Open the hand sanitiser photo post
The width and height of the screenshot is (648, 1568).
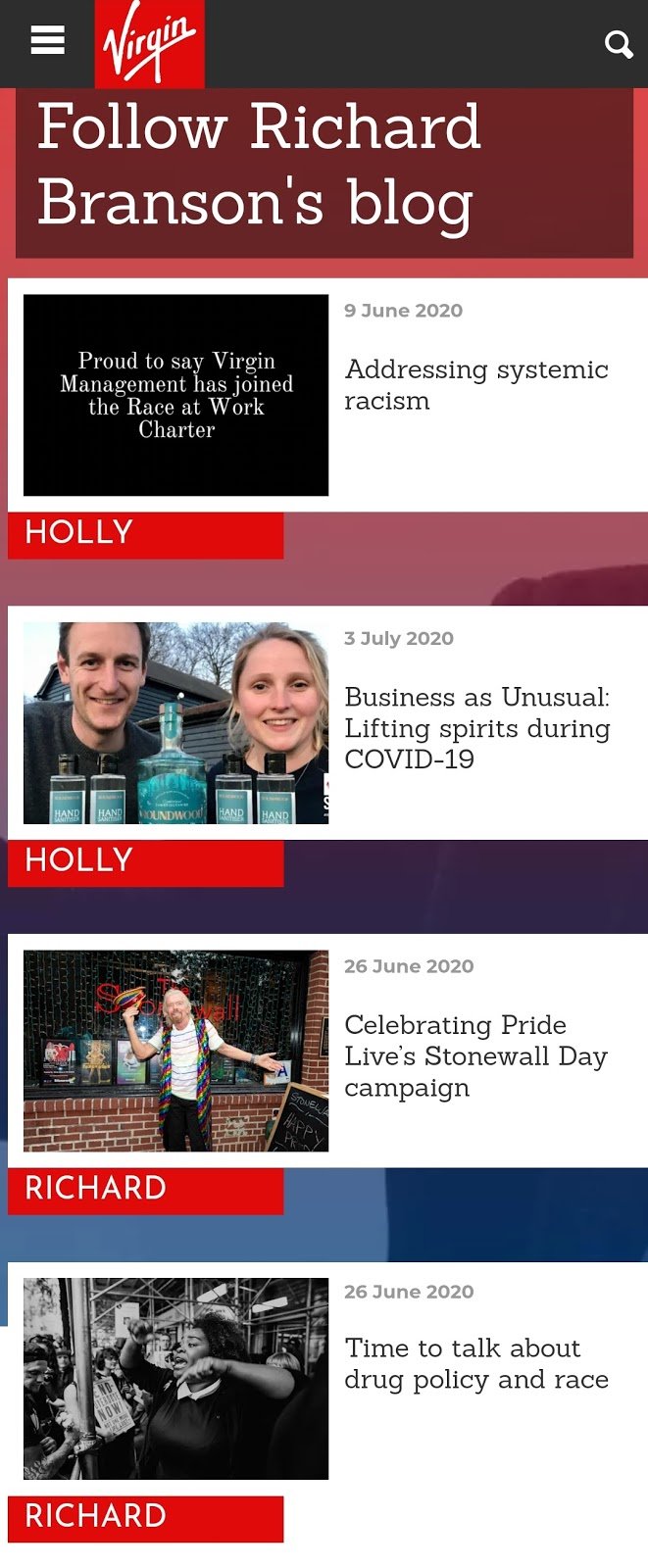(x=176, y=723)
